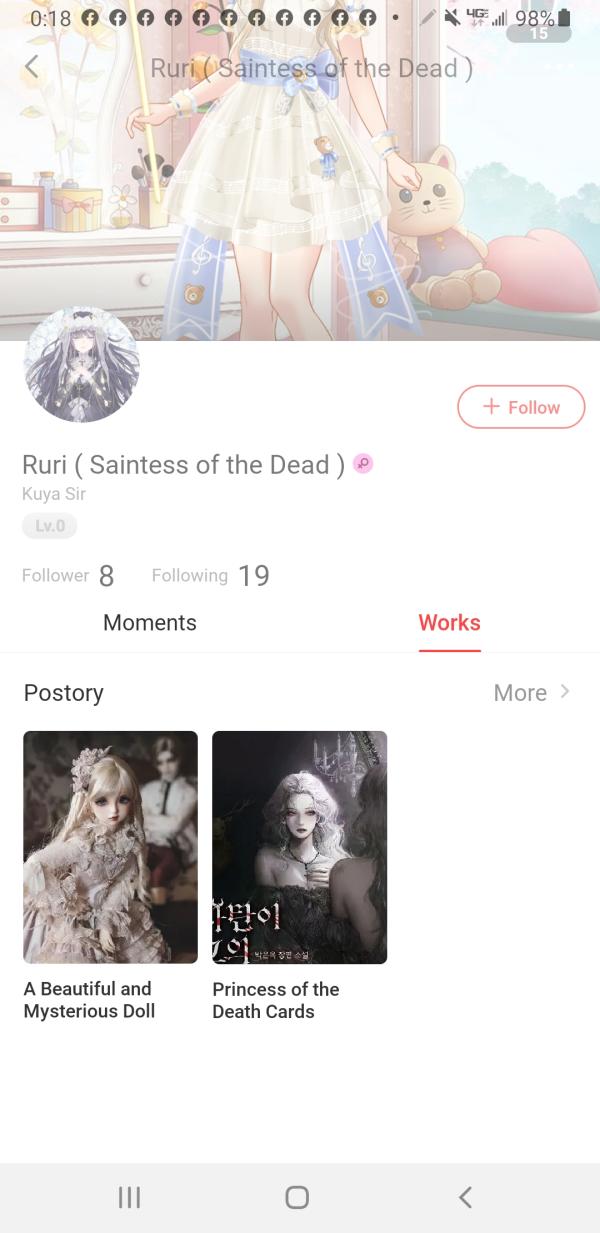
Task: Open A Beautiful and Mysterious Doll
Action: click(110, 847)
